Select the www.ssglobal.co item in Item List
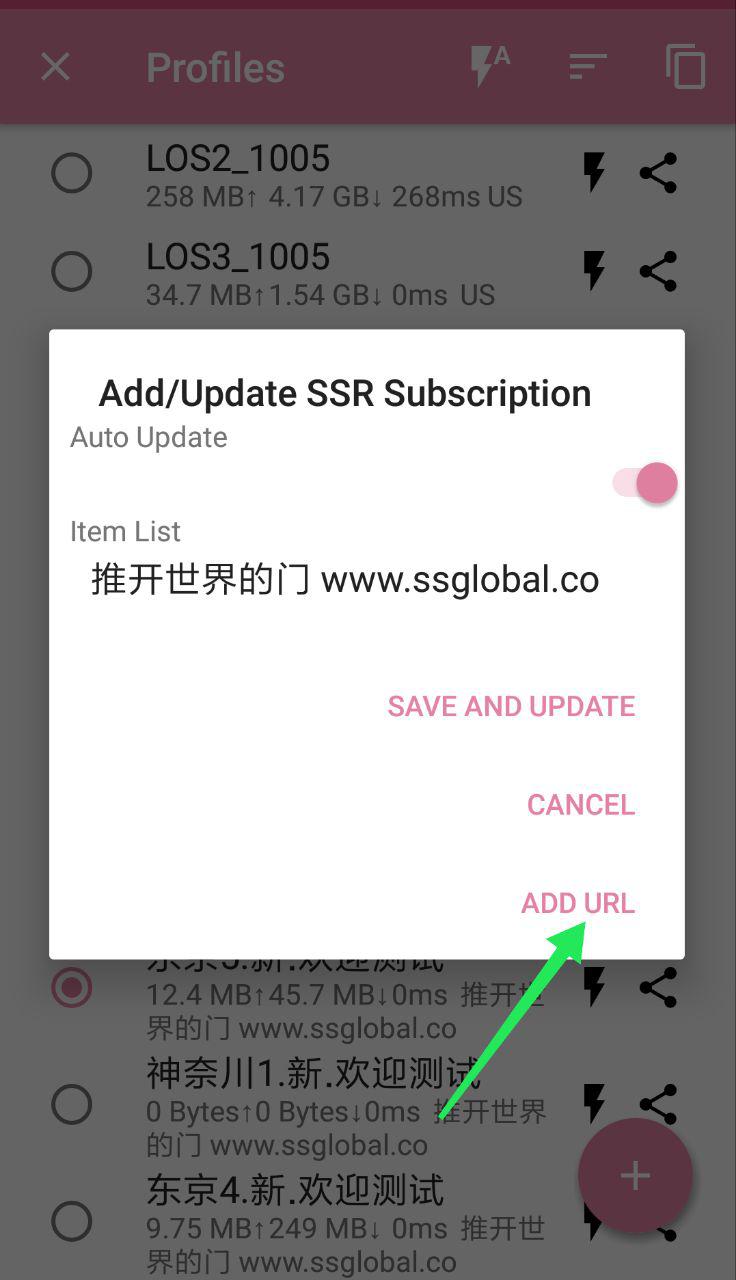Viewport: 736px width, 1280px height. point(345,579)
